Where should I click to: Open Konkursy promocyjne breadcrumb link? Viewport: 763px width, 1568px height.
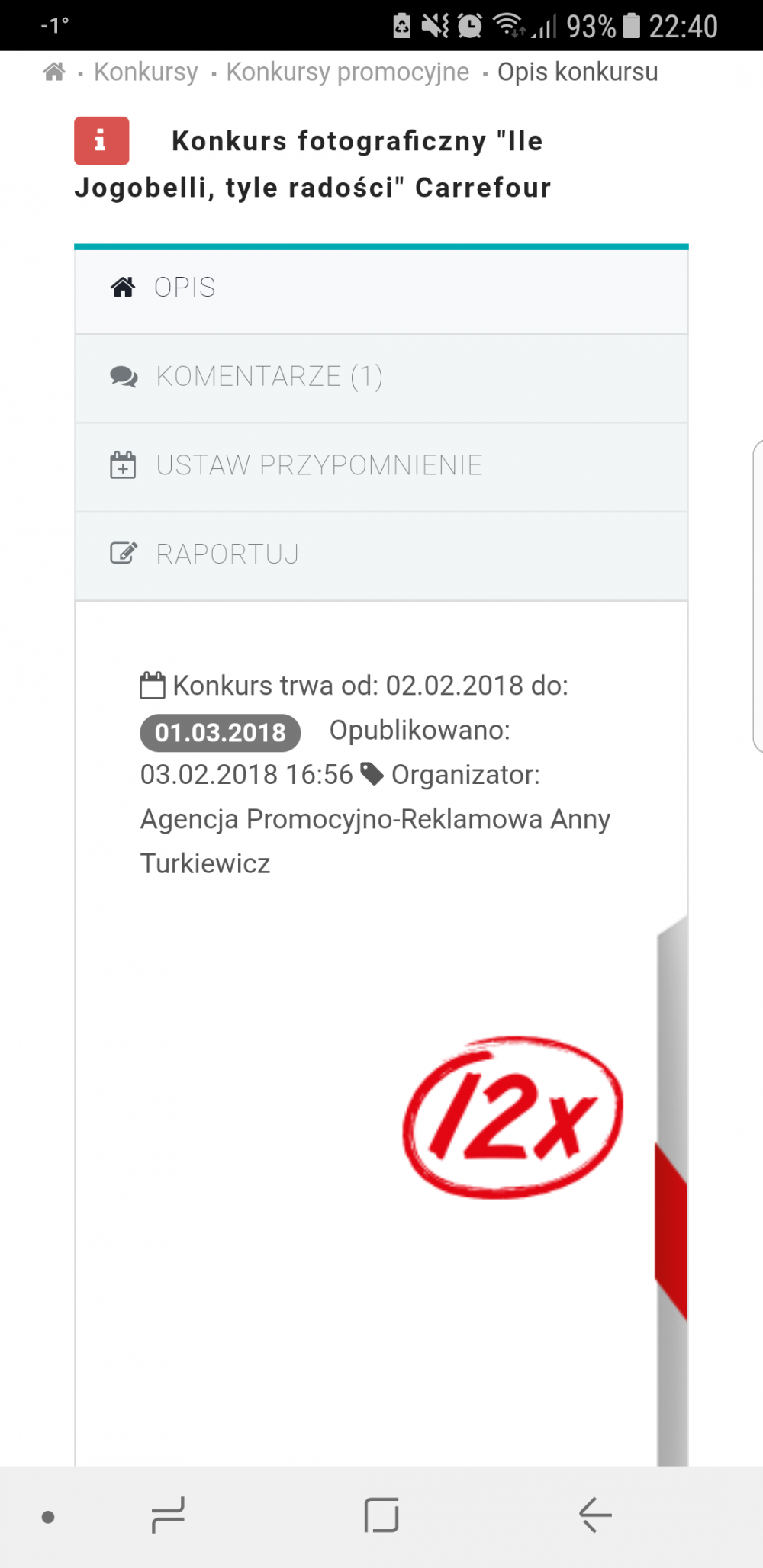[348, 72]
